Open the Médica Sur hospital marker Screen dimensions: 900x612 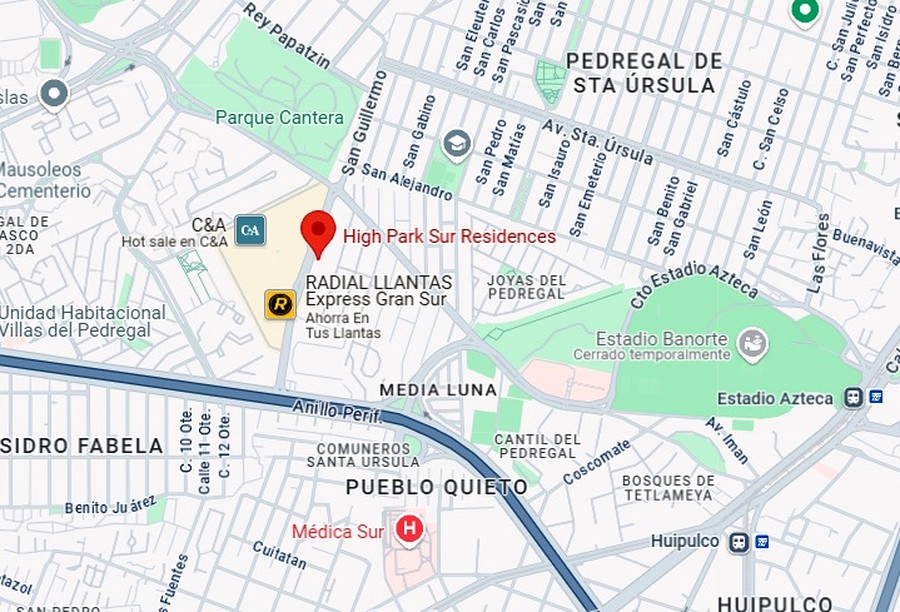[x=409, y=529]
